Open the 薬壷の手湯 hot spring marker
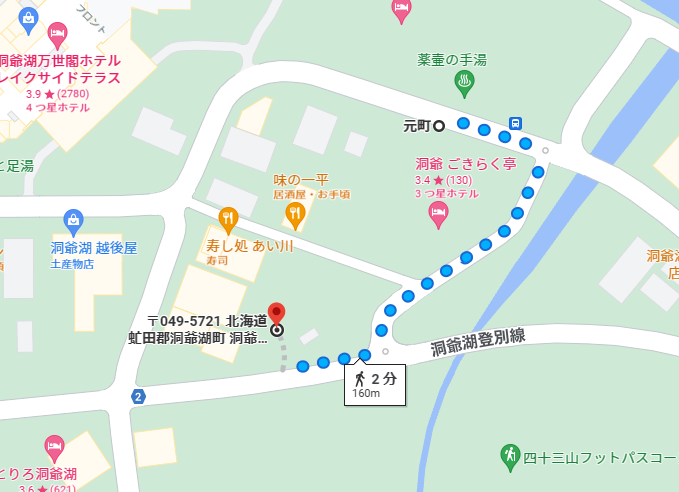This screenshot has height=492, width=679. (464, 82)
